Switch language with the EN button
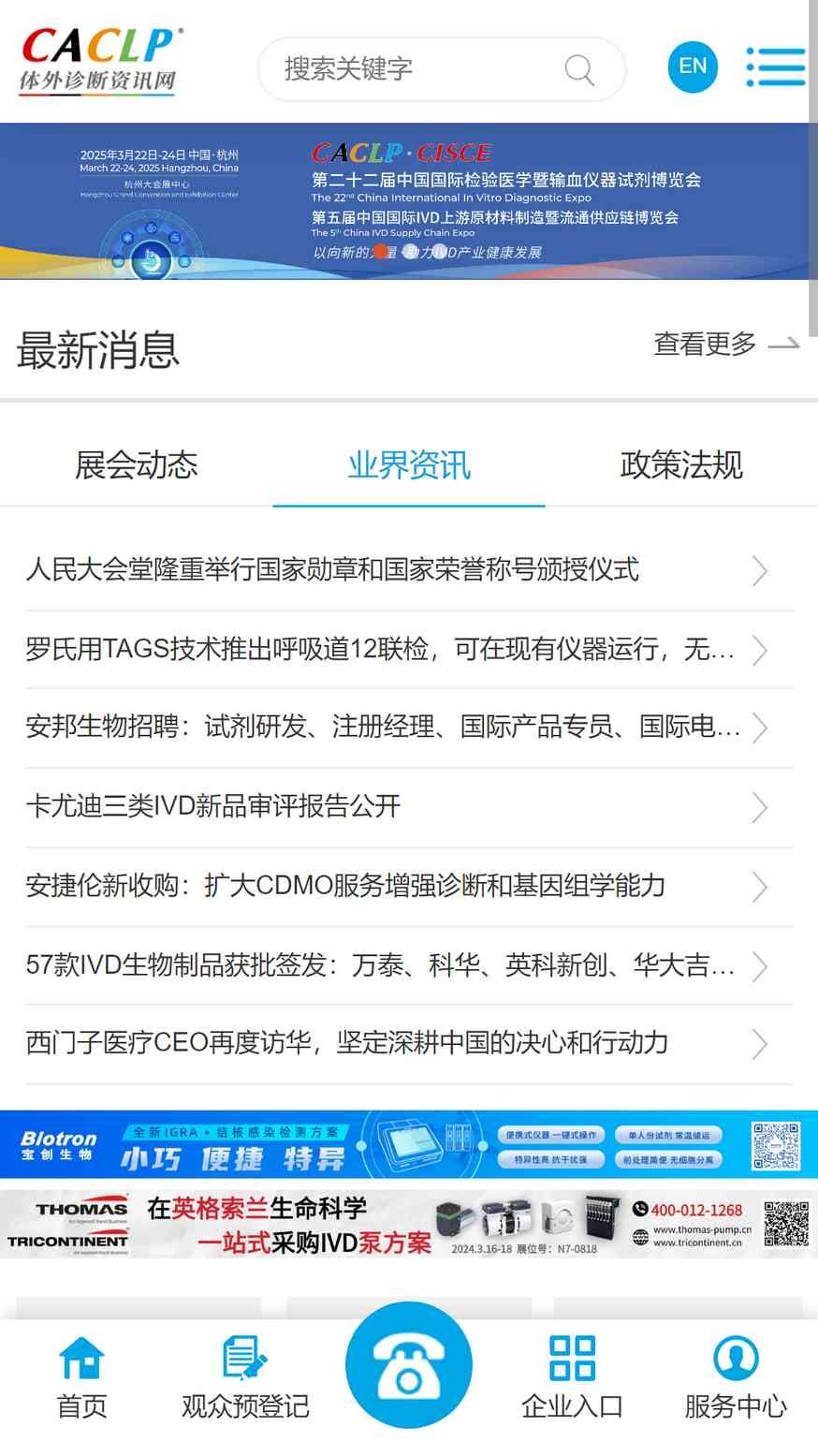The image size is (818, 1456). [693, 66]
